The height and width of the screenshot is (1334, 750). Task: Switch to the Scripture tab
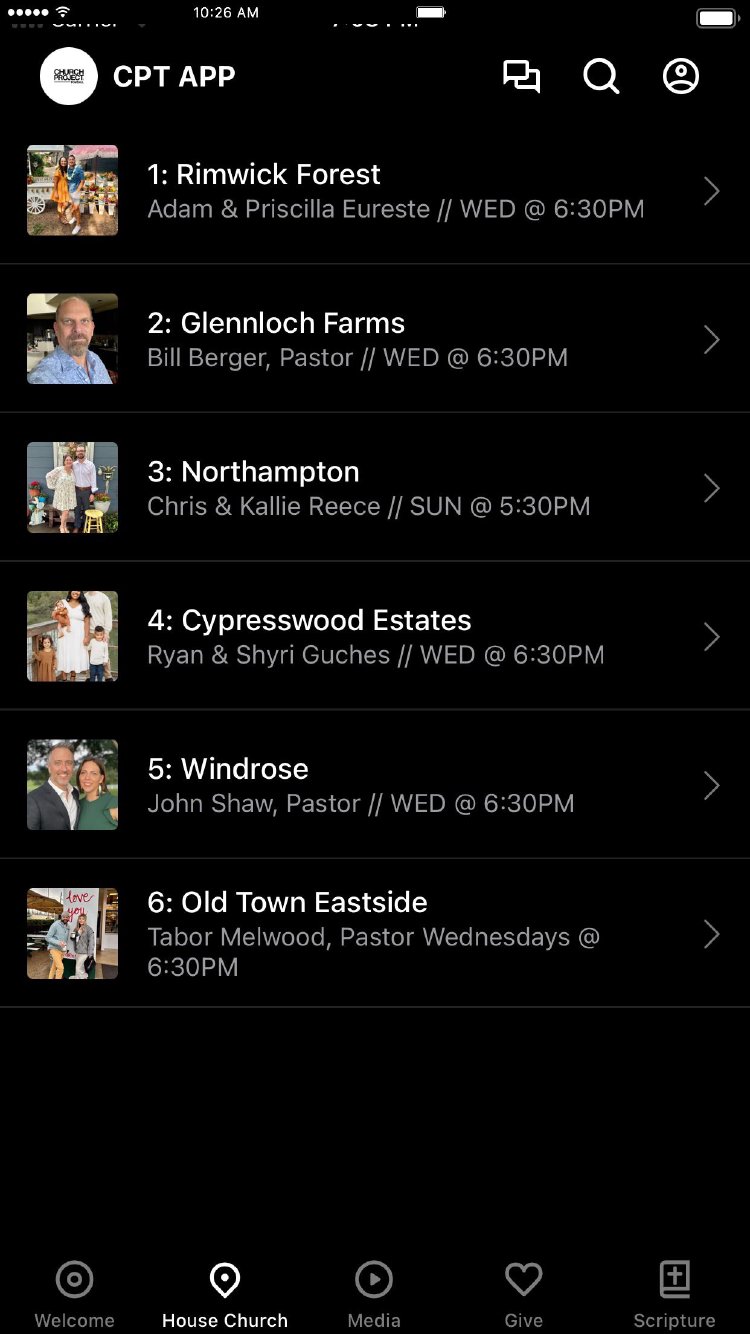click(674, 1294)
